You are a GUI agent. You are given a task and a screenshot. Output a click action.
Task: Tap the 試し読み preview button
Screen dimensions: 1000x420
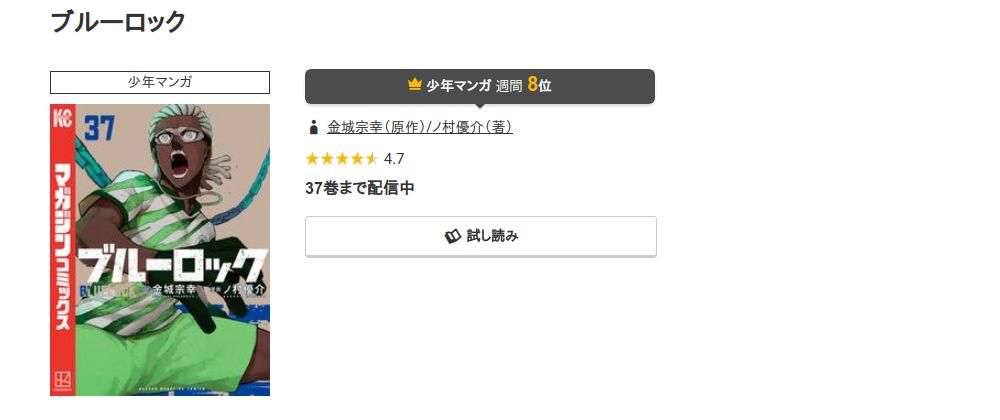click(480, 237)
